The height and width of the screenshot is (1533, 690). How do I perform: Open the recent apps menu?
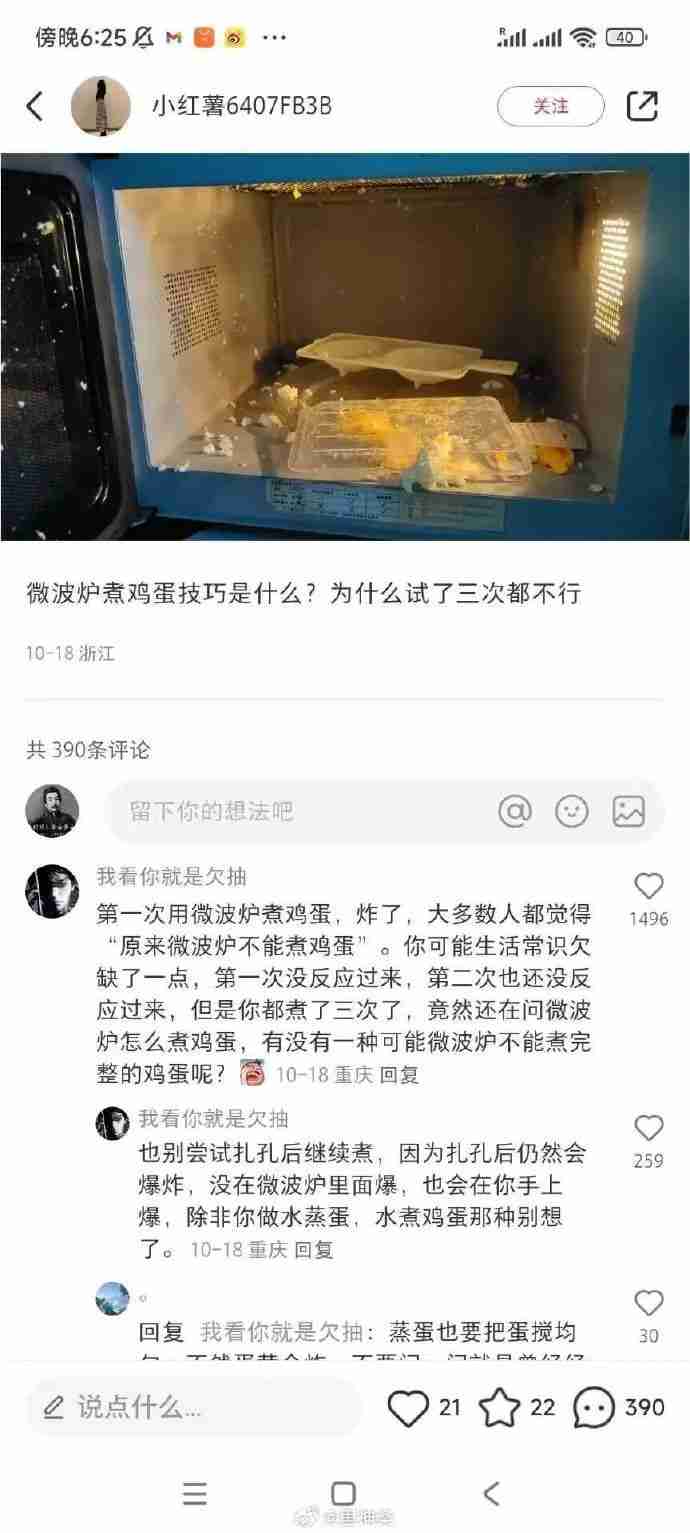coord(195,1494)
